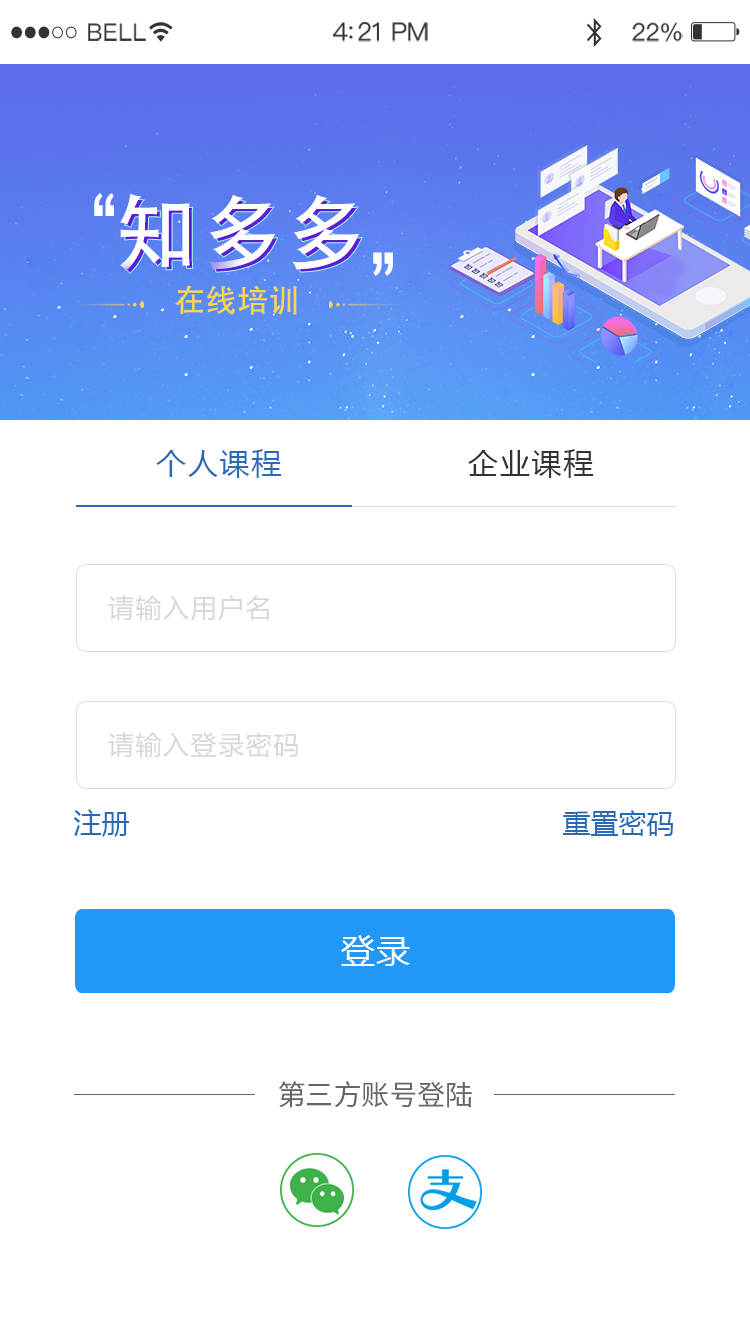The height and width of the screenshot is (1334, 750).
Task: Click the username input field 请输入用户名
Action: 375,607
